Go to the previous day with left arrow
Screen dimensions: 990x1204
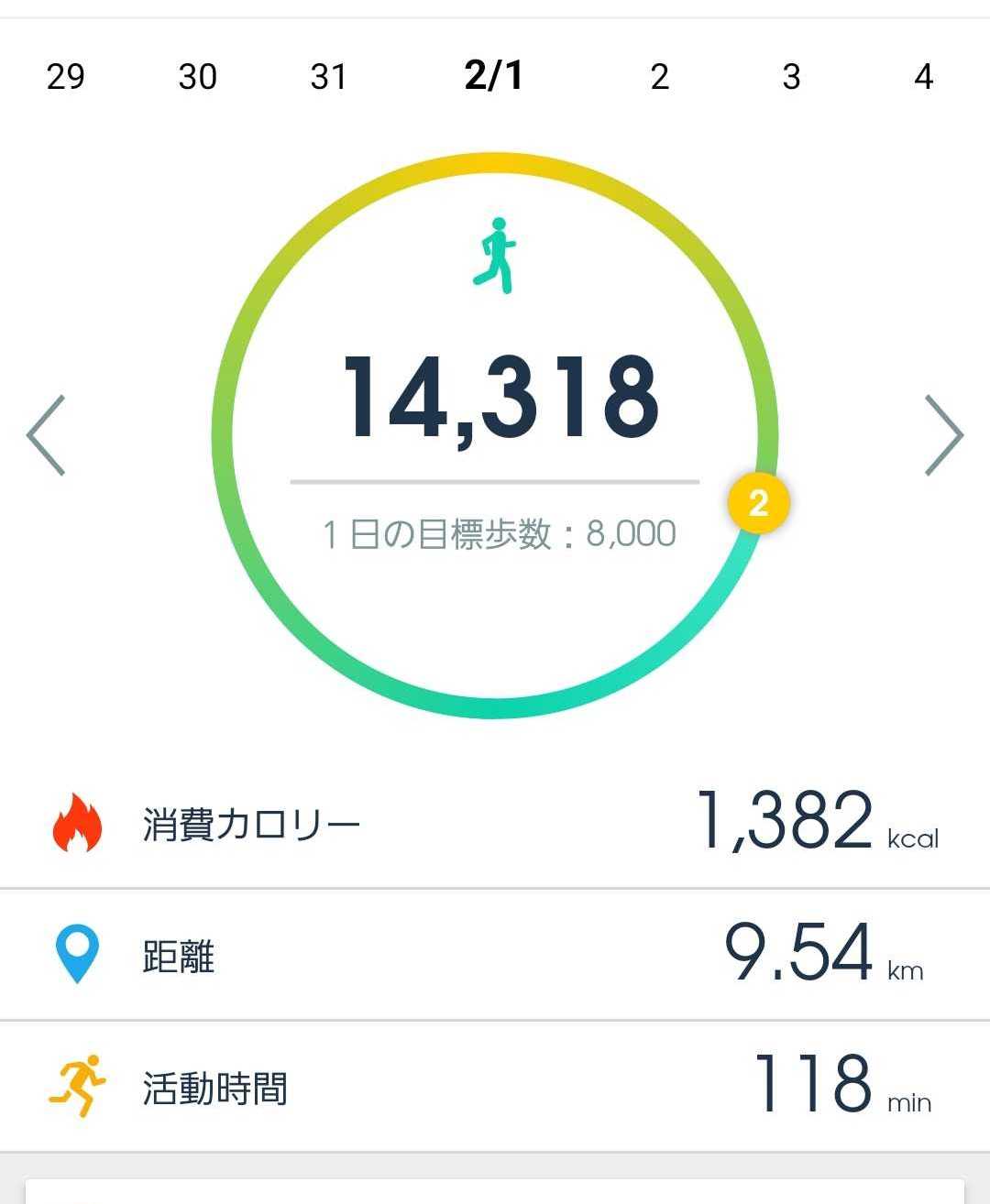[46, 435]
